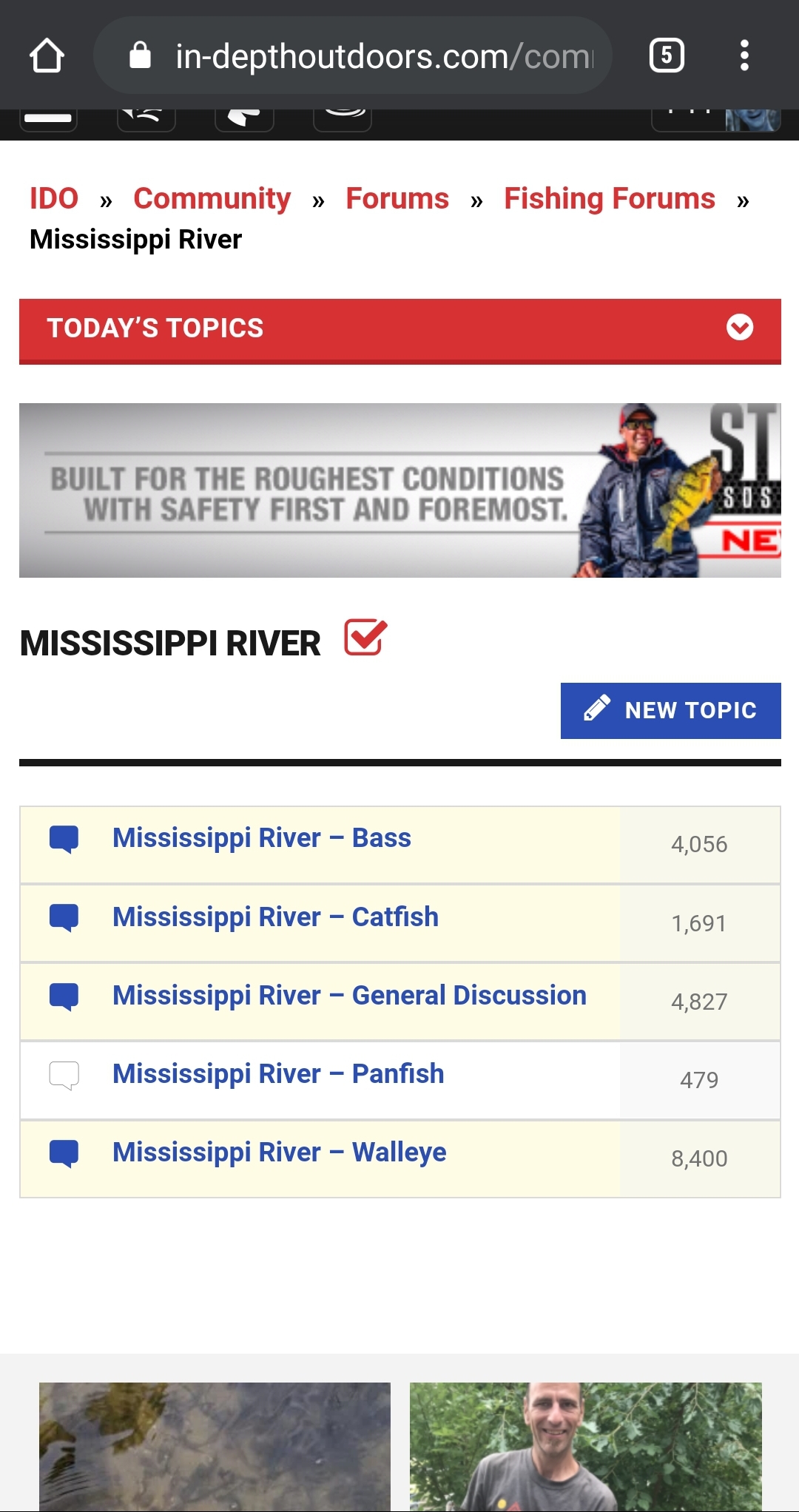Toggle the checkmark next to Mississippi River
The height and width of the screenshot is (1512, 799).
[365, 638]
